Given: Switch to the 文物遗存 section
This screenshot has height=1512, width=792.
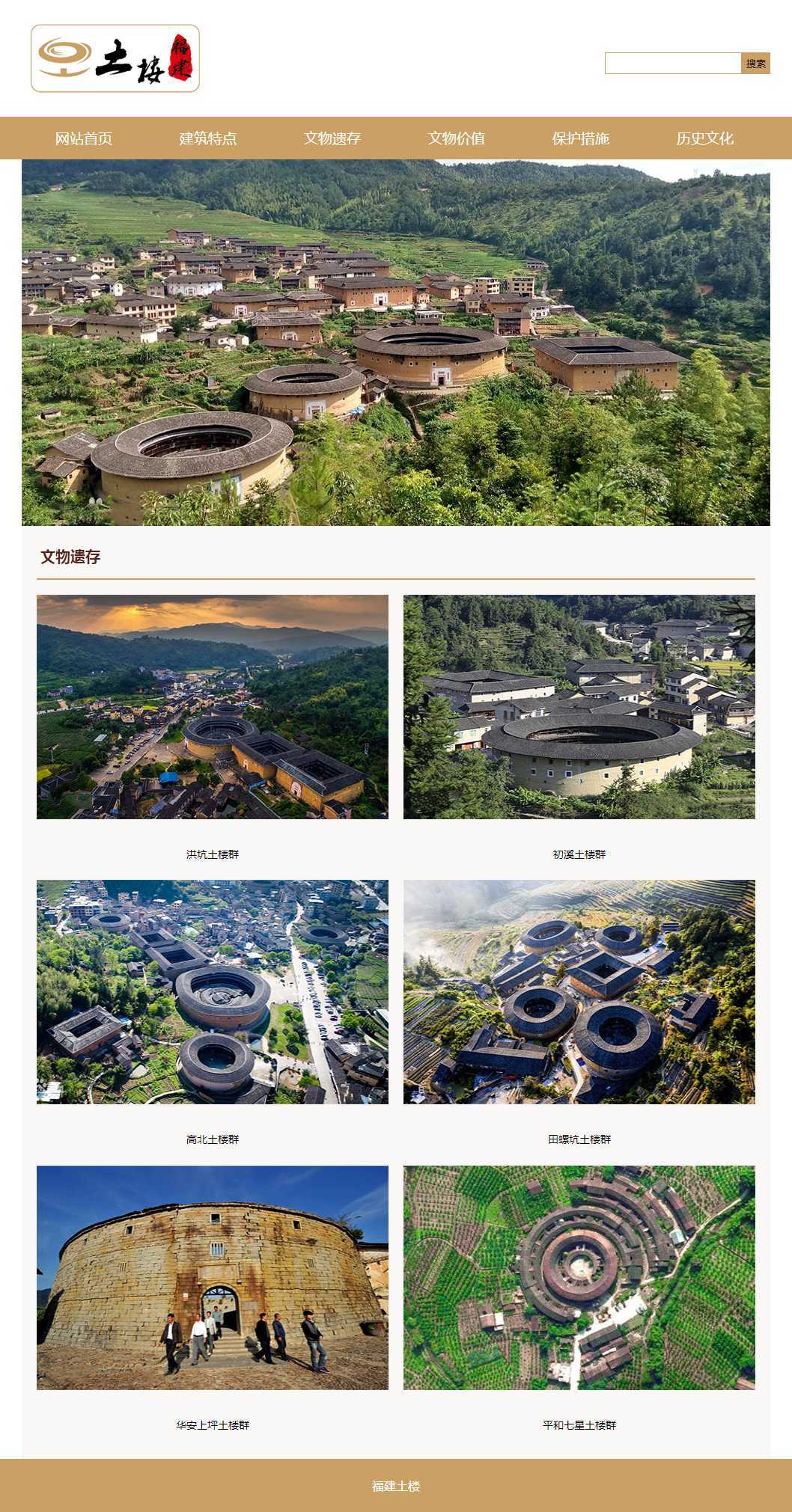Looking at the screenshot, I should [332, 138].
